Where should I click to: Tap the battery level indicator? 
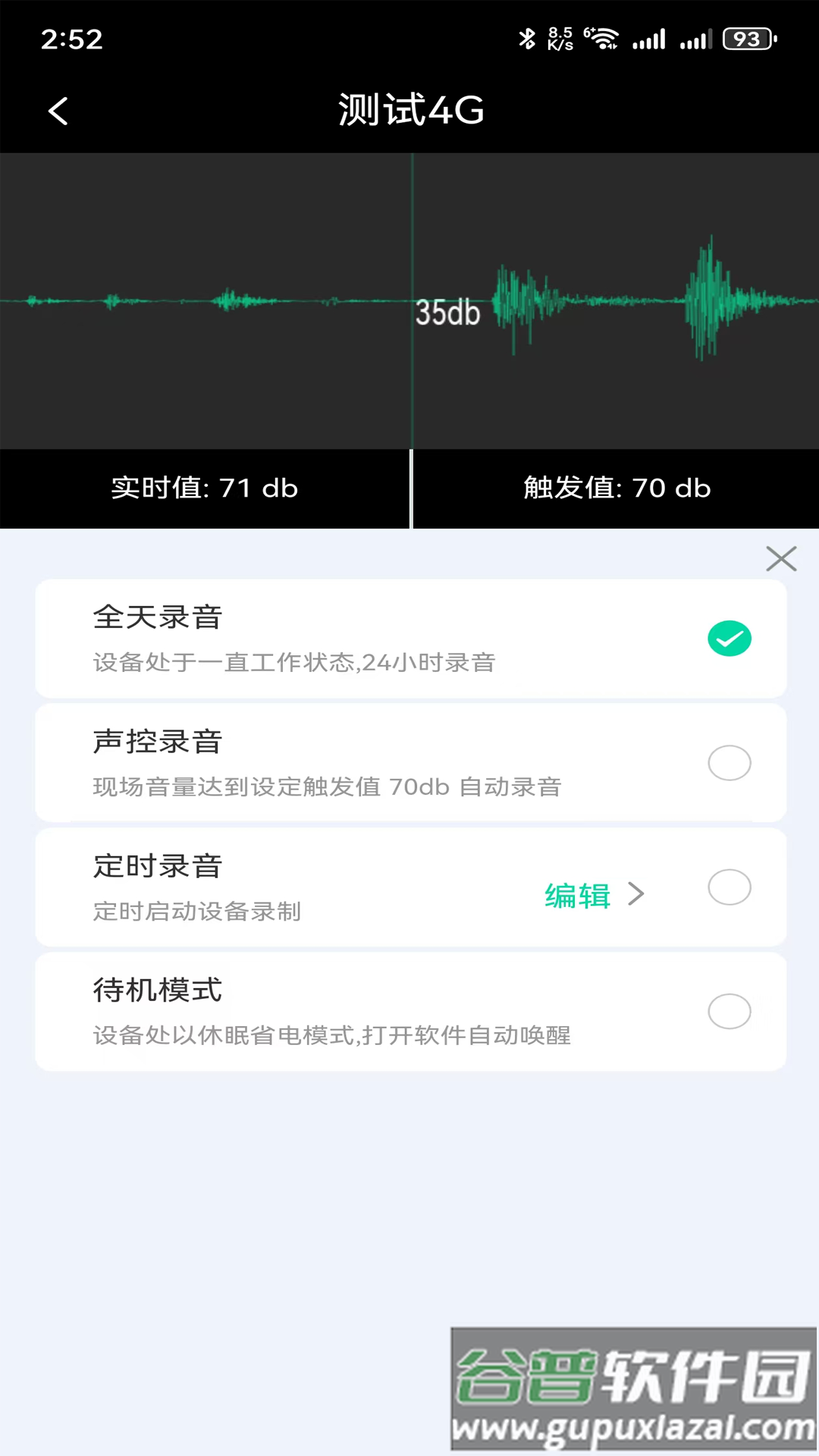pos(747,38)
